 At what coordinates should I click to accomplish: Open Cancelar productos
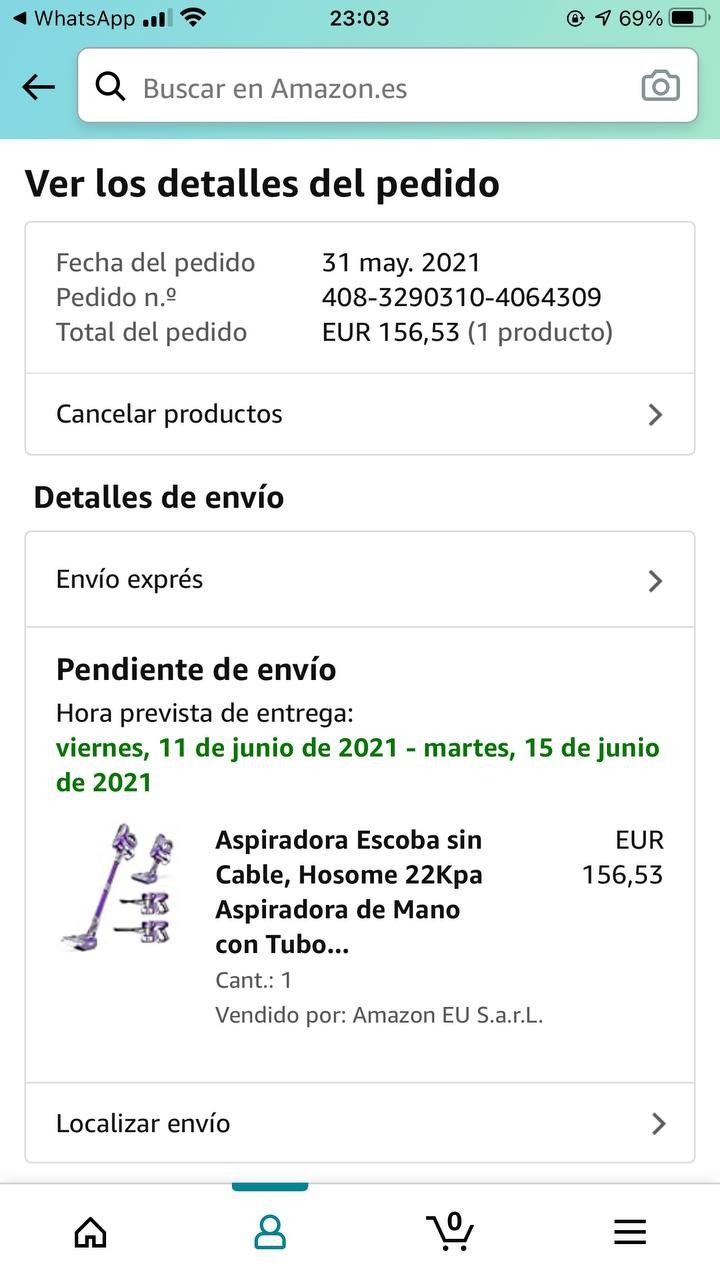359,414
